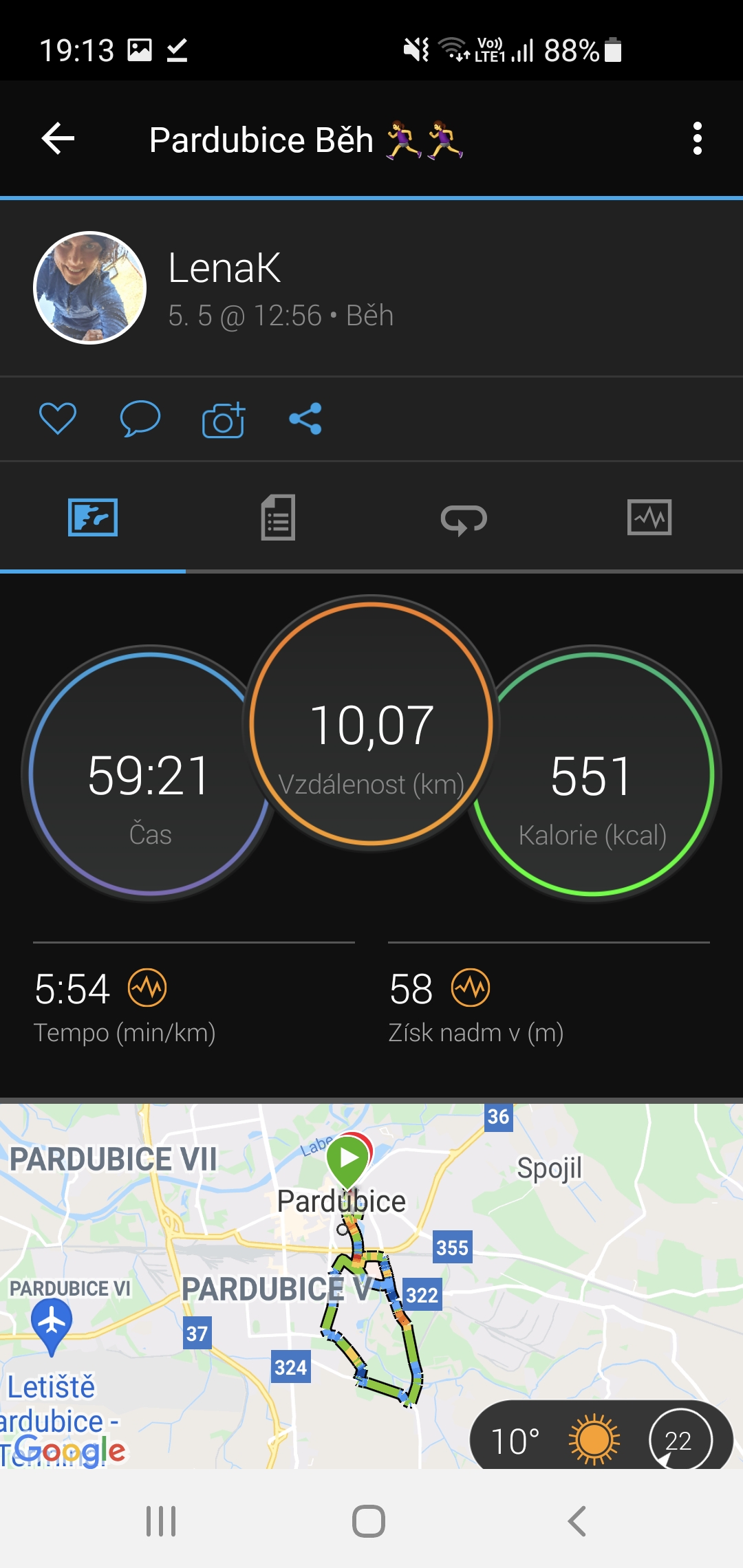Open the Pardubice route map
The height and width of the screenshot is (1568, 743).
[371, 1286]
